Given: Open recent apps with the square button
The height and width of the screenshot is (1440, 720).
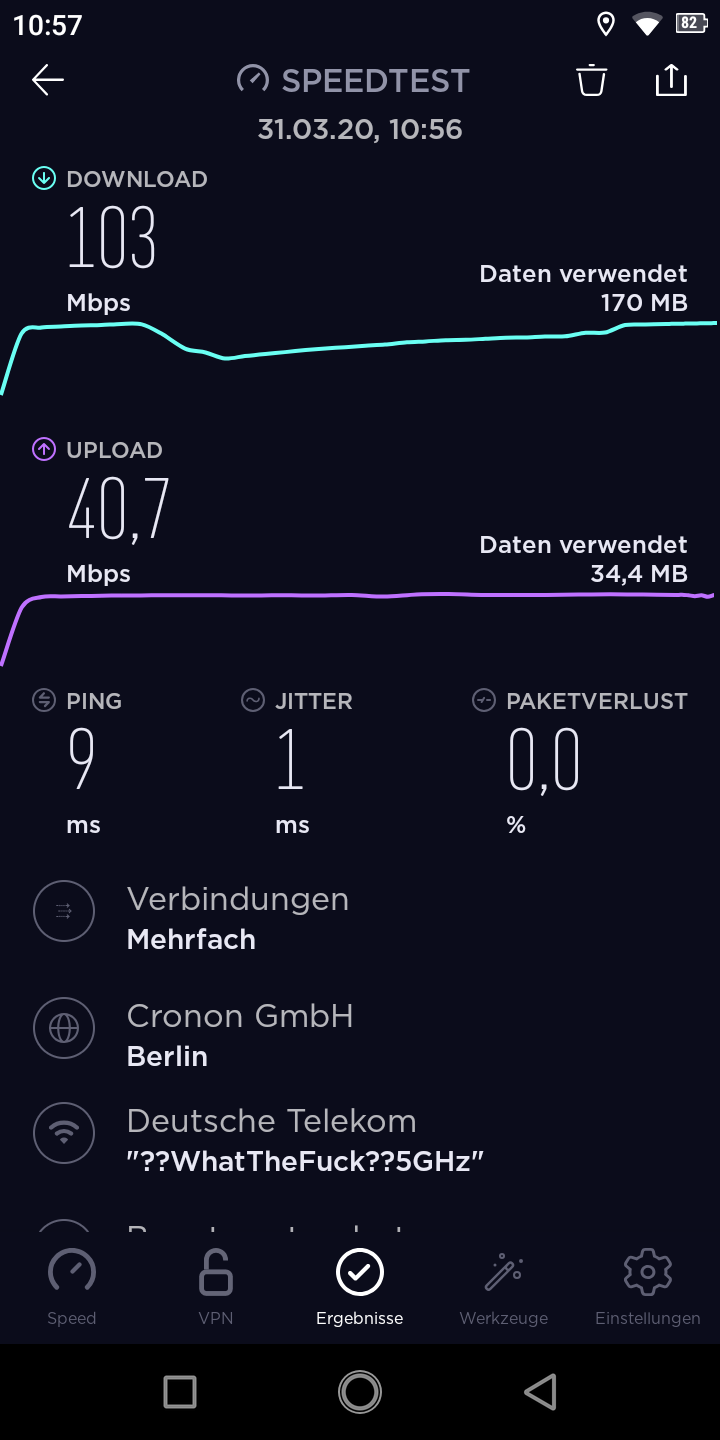Looking at the screenshot, I should click(x=180, y=1391).
